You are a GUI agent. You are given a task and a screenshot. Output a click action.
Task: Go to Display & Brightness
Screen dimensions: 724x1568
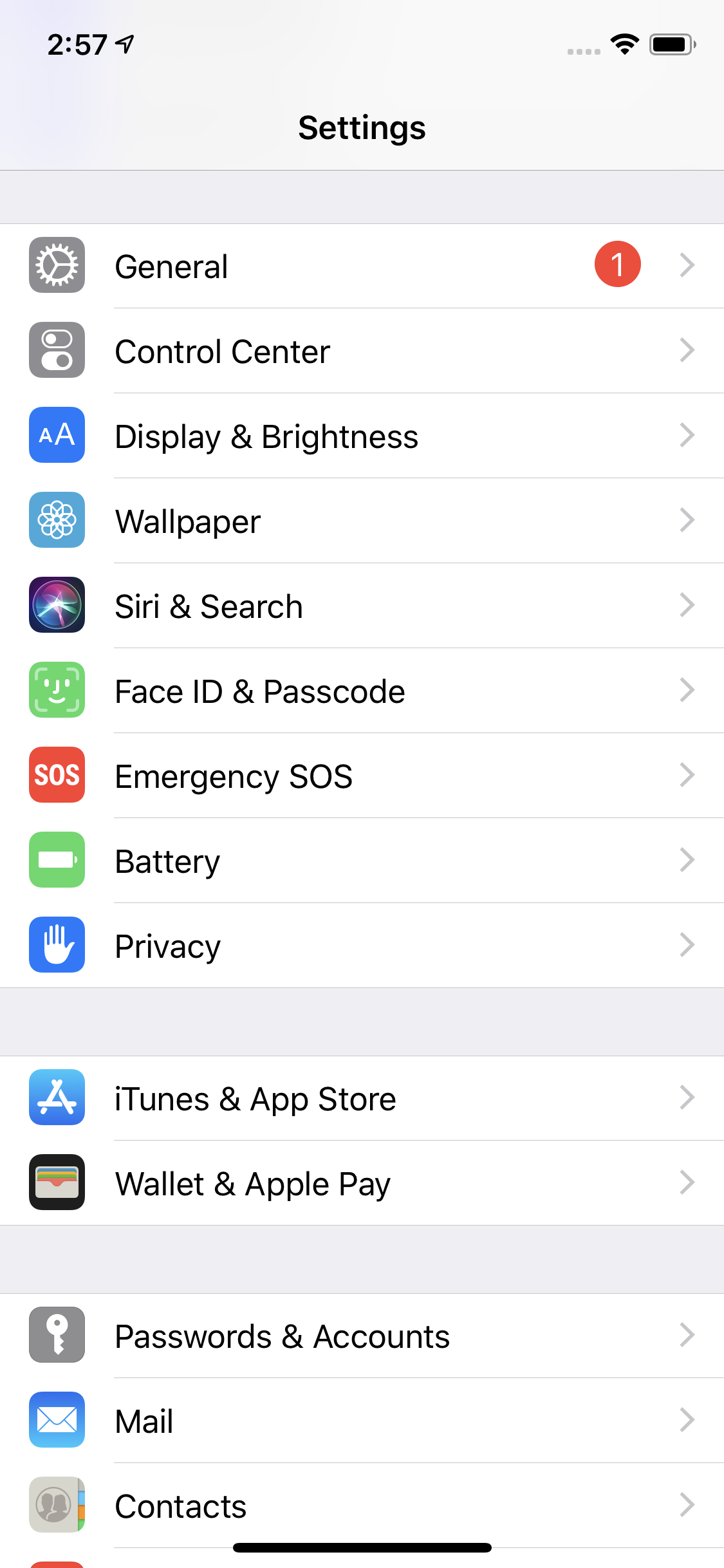[x=362, y=436]
